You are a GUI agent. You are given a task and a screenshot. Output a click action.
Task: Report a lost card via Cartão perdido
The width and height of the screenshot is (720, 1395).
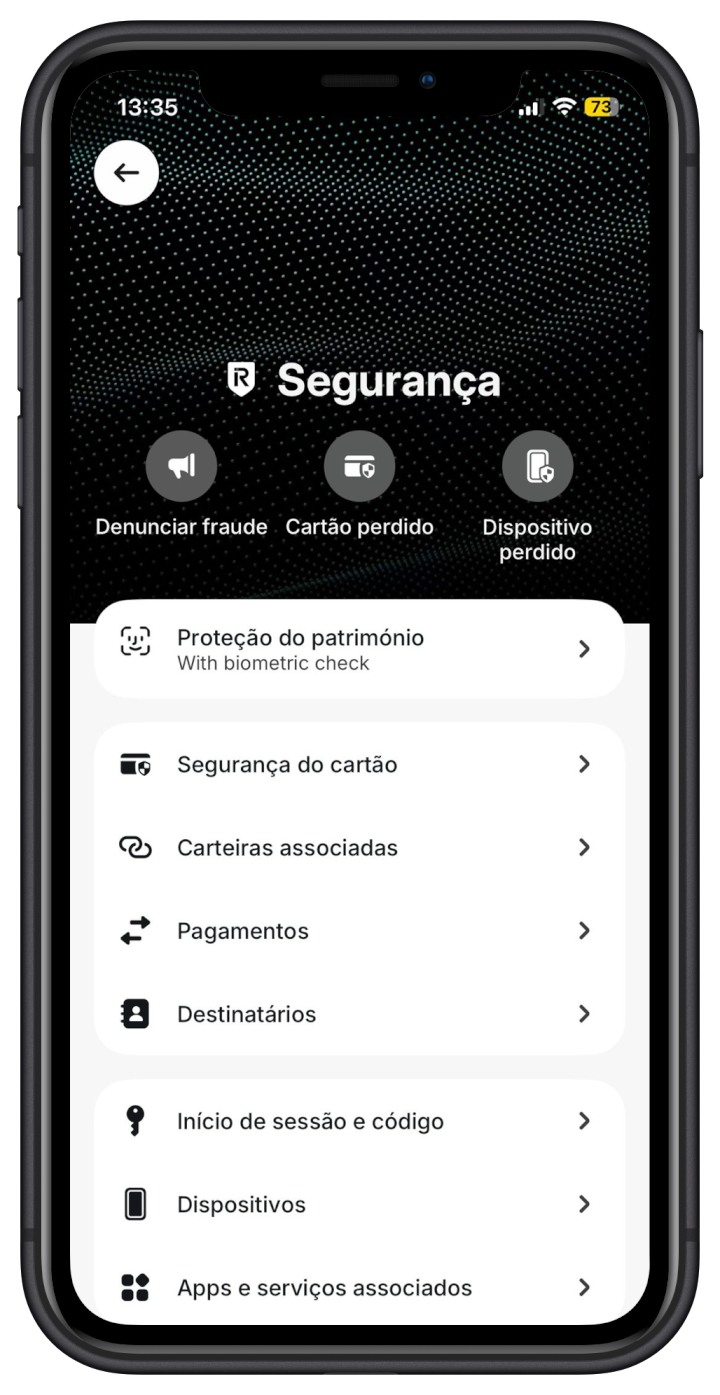click(359, 467)
